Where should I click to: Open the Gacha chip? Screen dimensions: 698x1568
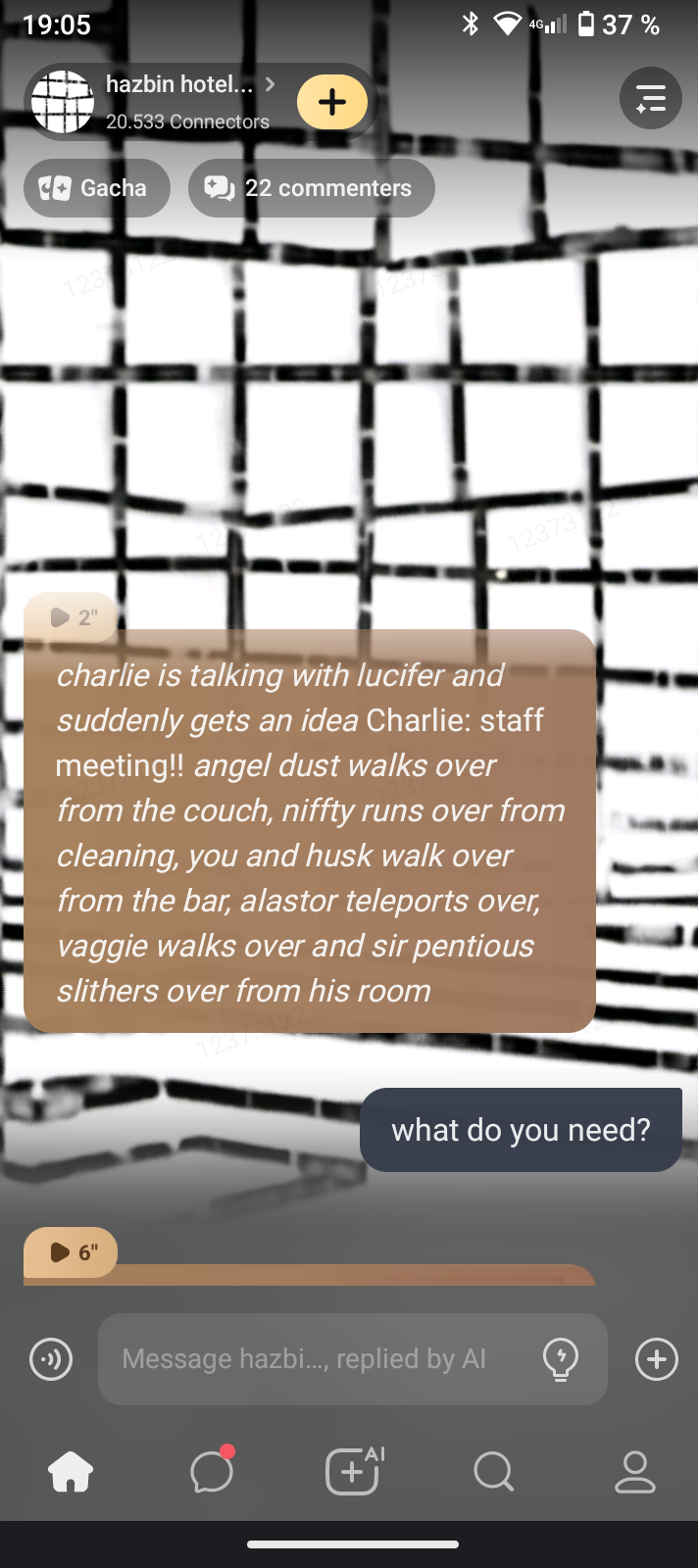tap(96, 188)
